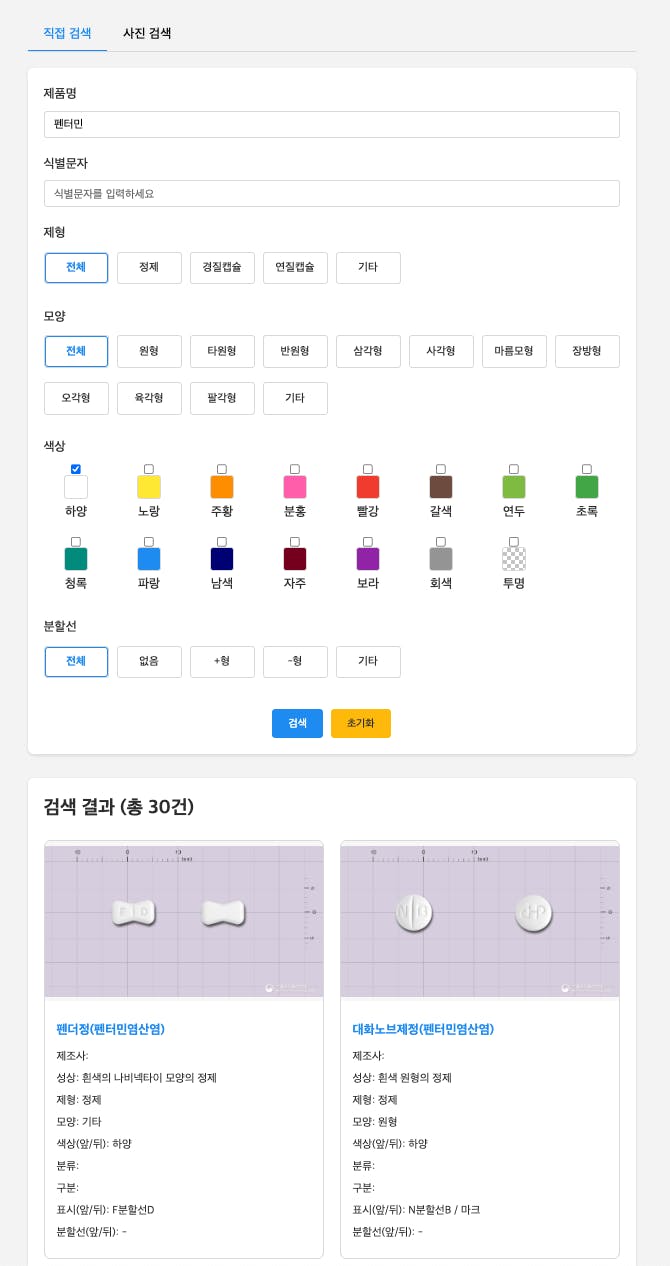Reset filters with 초기화 button
Viewport: 670px width, 1266px height.
[x=360, y=723]
